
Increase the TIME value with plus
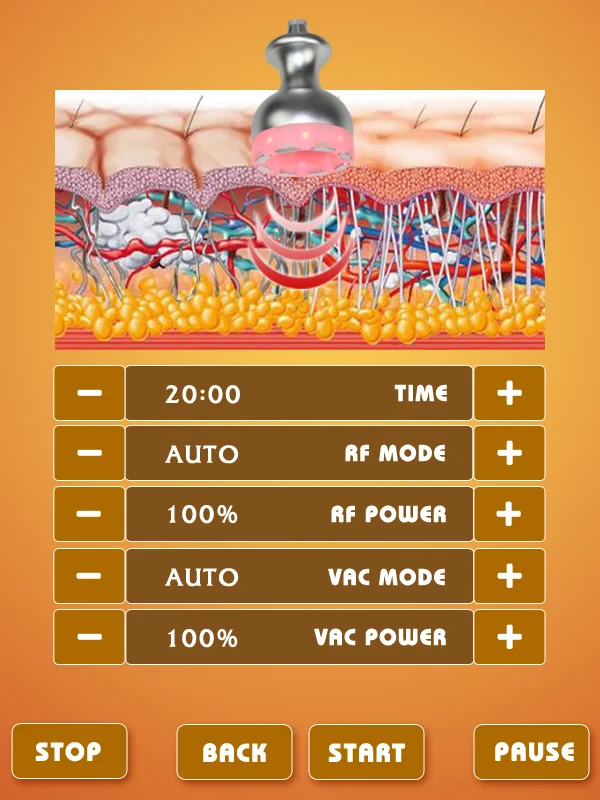[509, 393]
